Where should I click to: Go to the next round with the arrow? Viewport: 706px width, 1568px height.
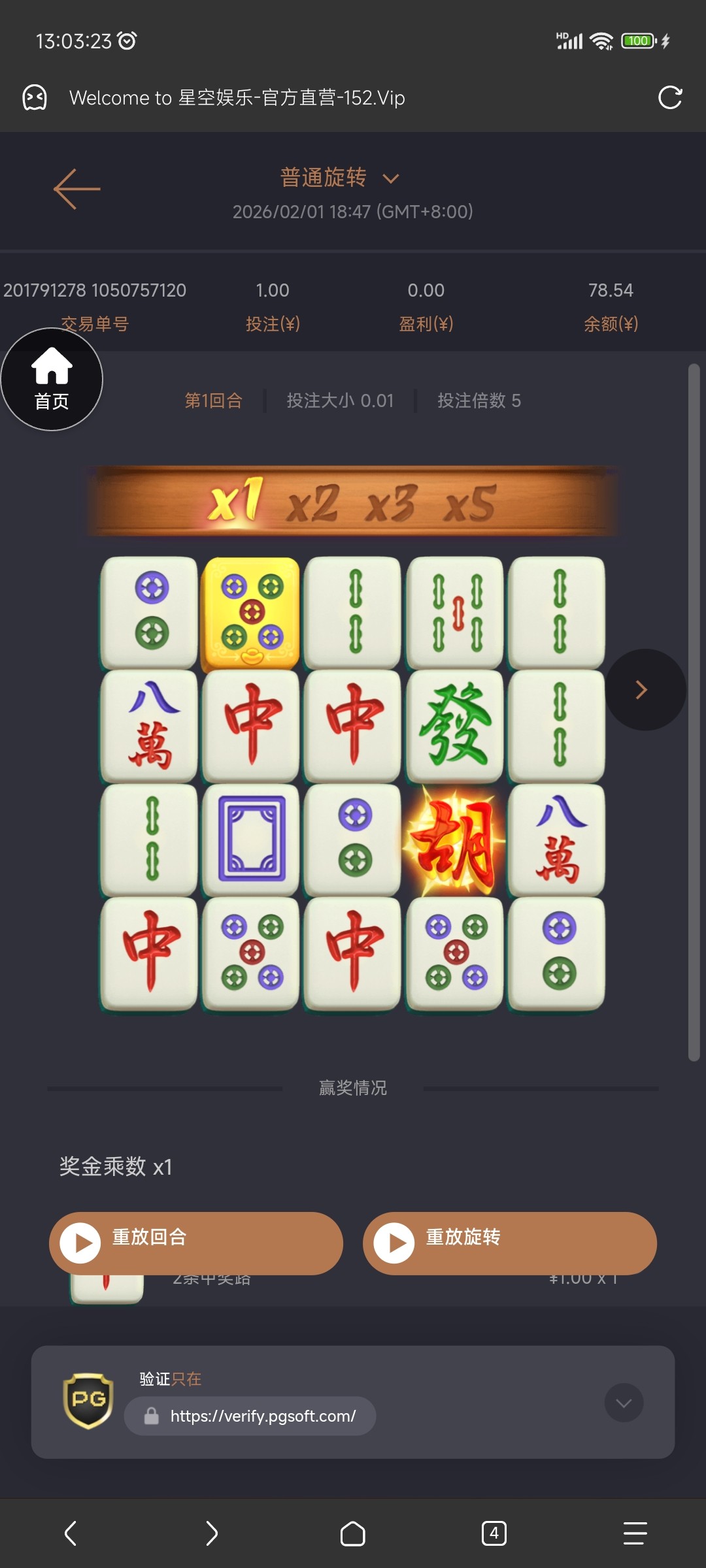point(644,690)
